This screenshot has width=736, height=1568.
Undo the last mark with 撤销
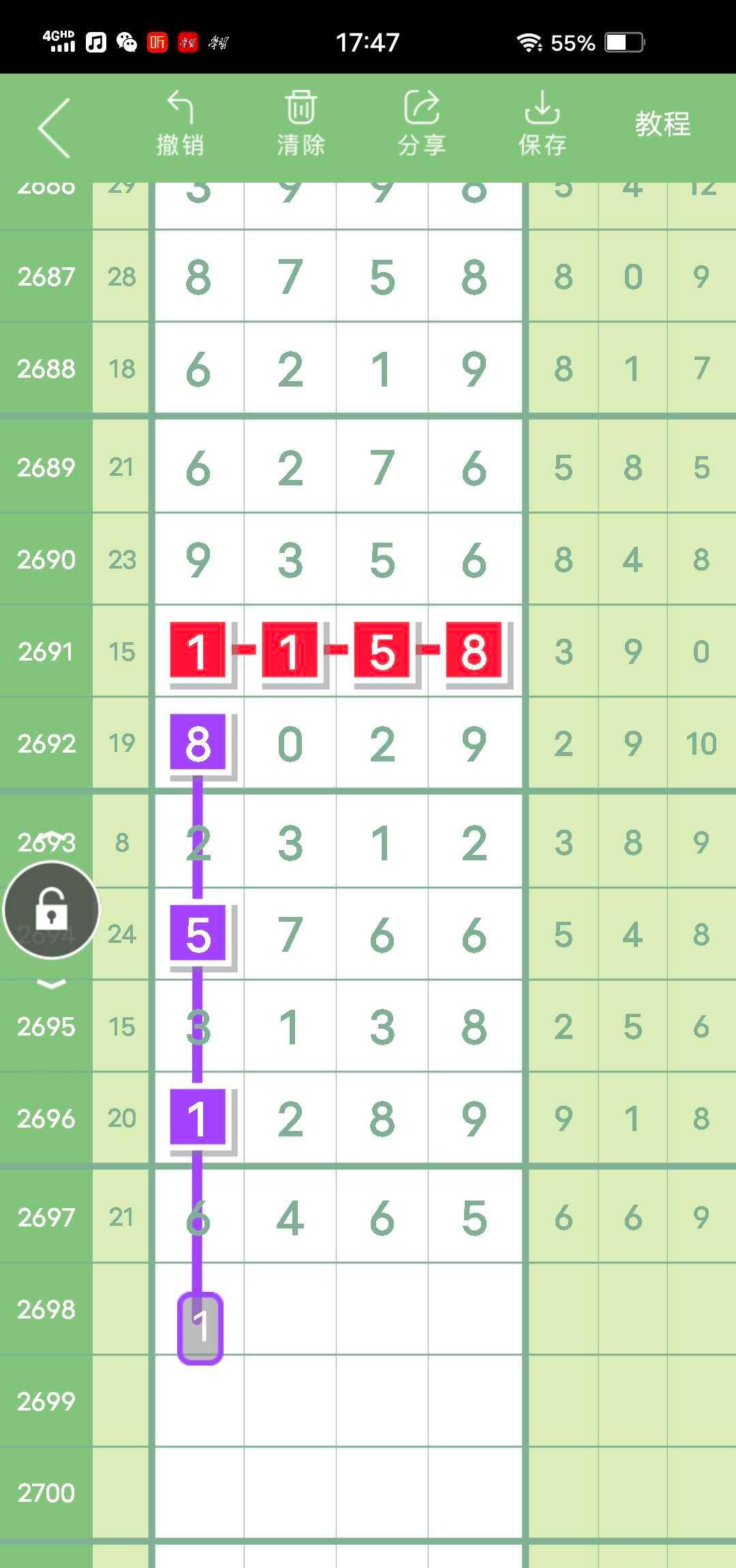[x=180, y=124]
